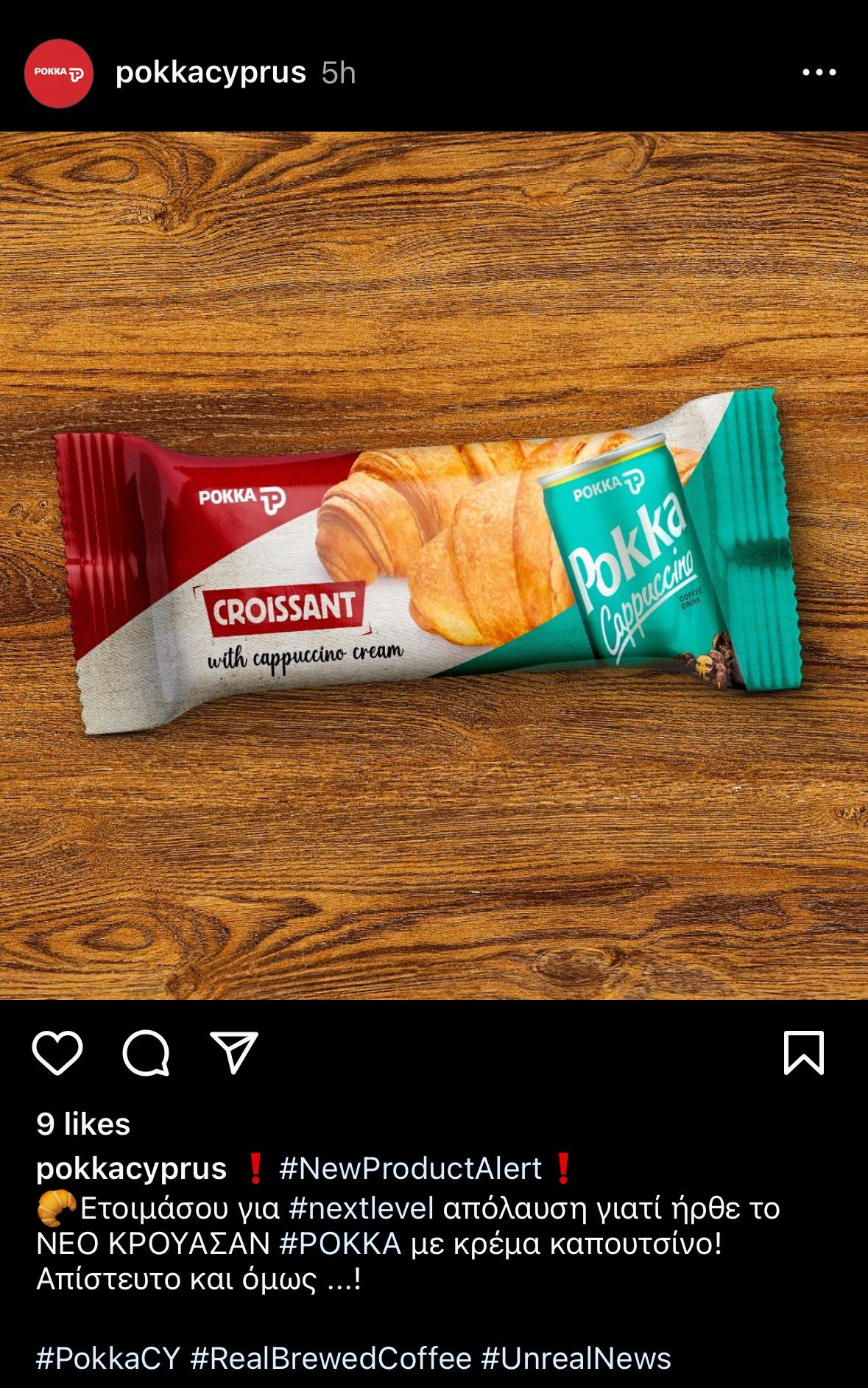This screenshot has height=1388, width=868.
Task: Open the #nextlevel hashtag
Action: click(x=361, y=1208)
